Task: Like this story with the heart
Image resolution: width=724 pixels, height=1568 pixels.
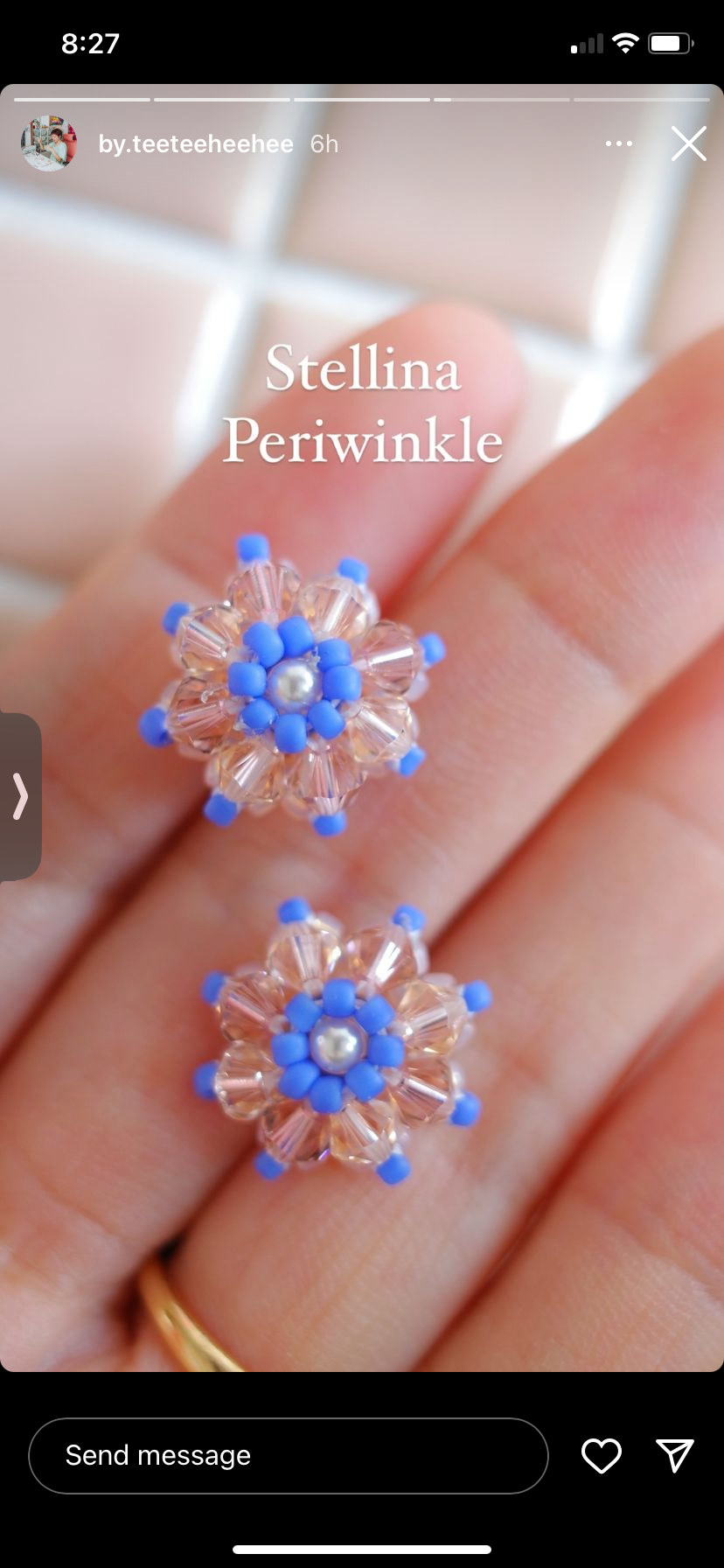Action: point(601,1455)
